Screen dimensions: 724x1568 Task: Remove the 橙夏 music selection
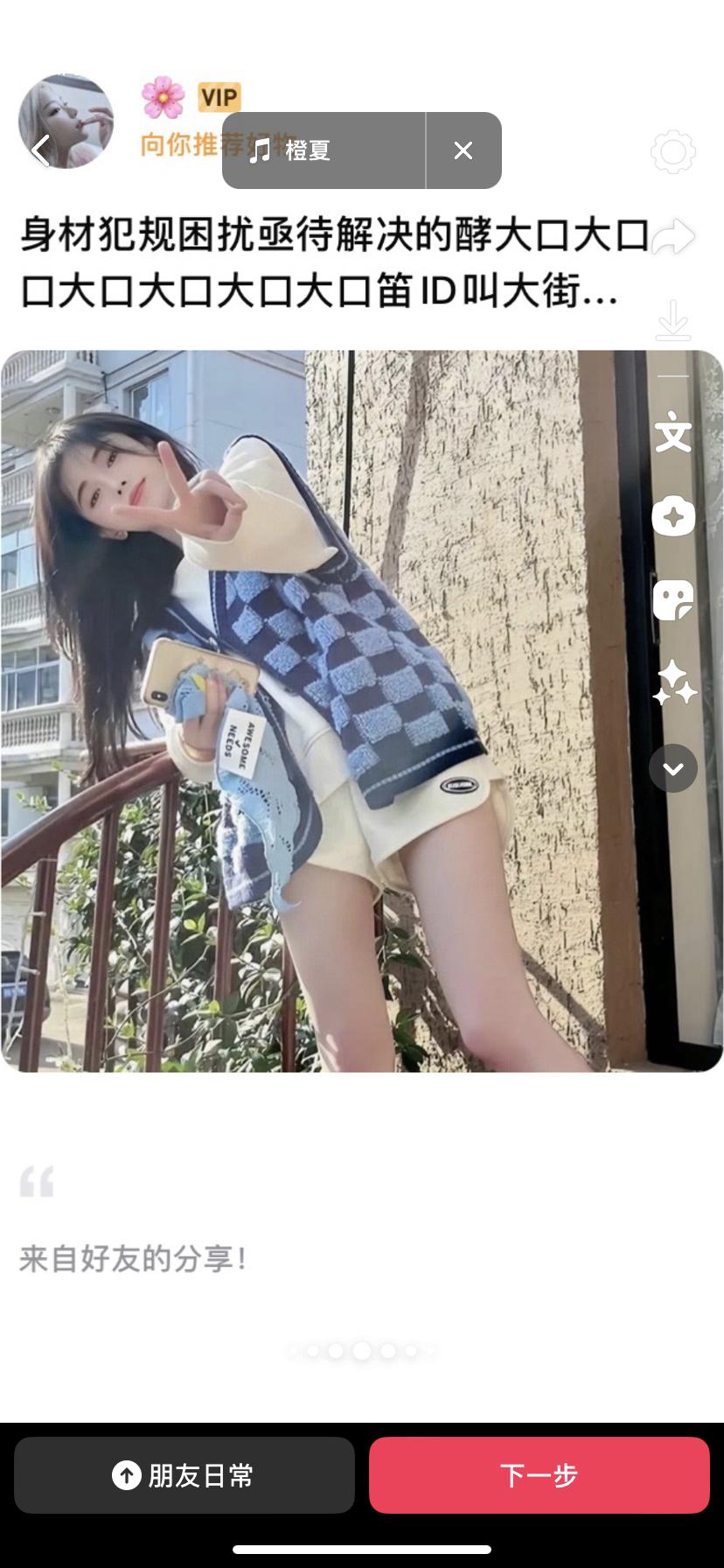click(463, 150)
